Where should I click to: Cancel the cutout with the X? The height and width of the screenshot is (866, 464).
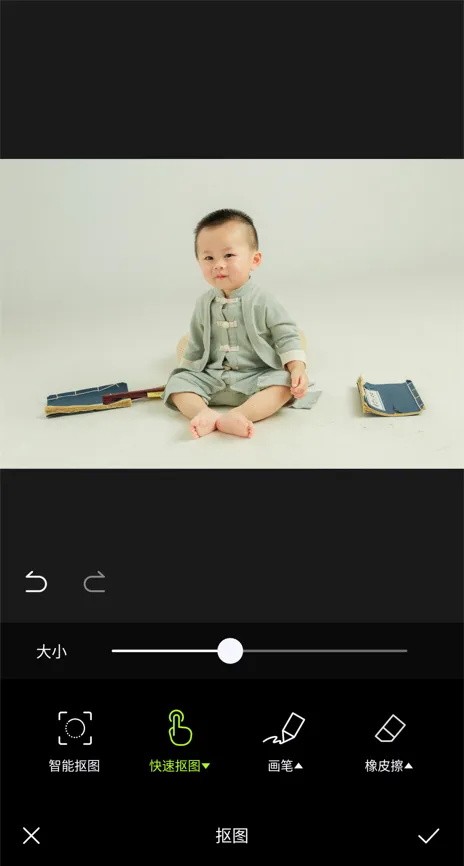tap(31, 836)
